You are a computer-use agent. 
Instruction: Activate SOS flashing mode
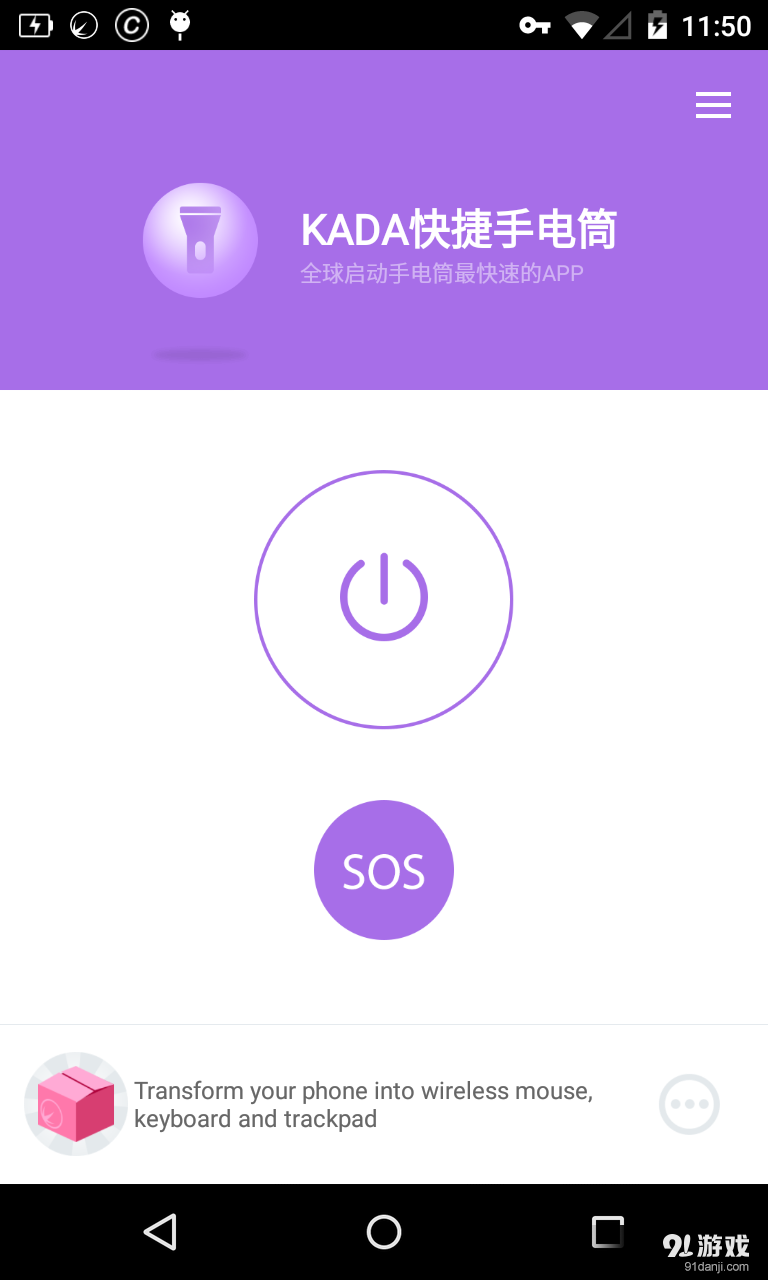[x=384, y=870]
